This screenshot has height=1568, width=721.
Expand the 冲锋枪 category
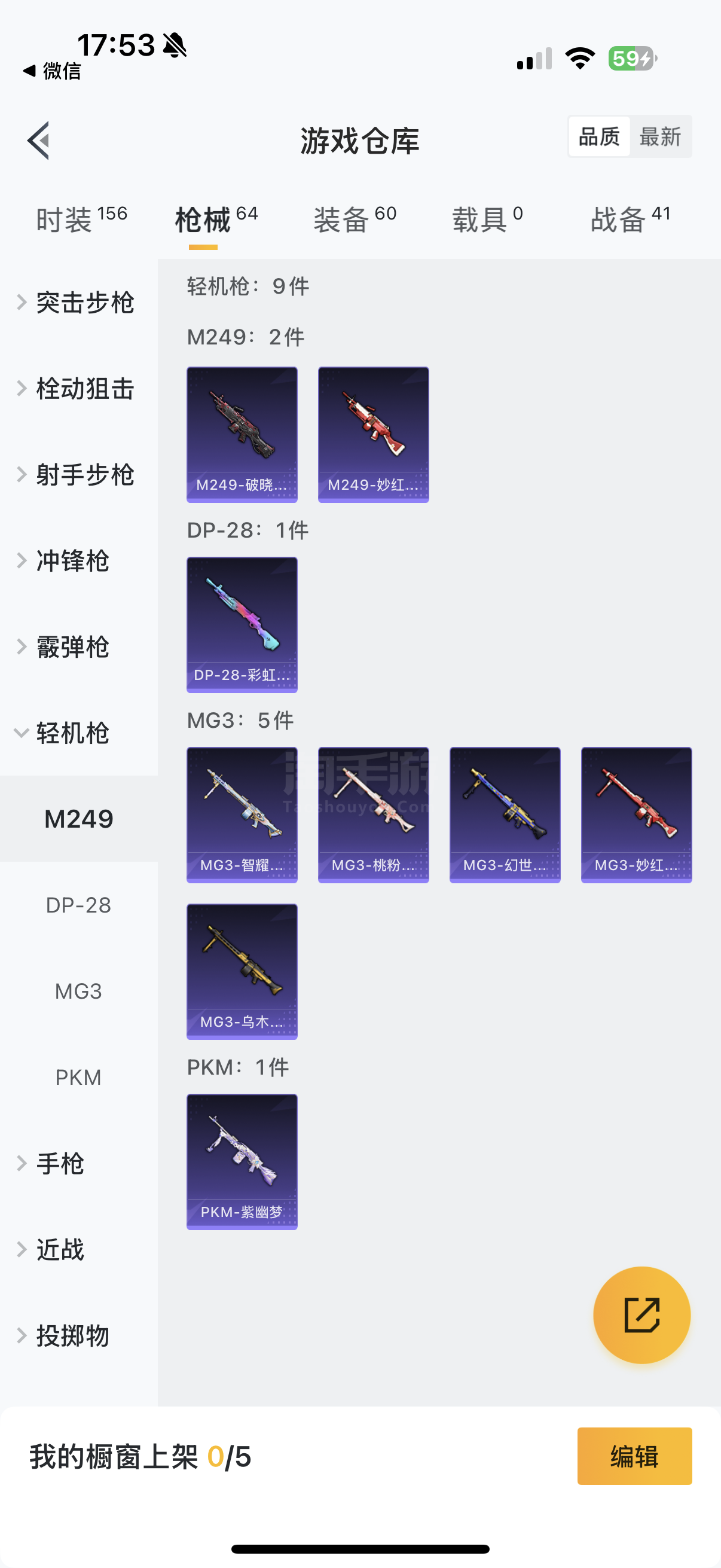tap(72, 560)
